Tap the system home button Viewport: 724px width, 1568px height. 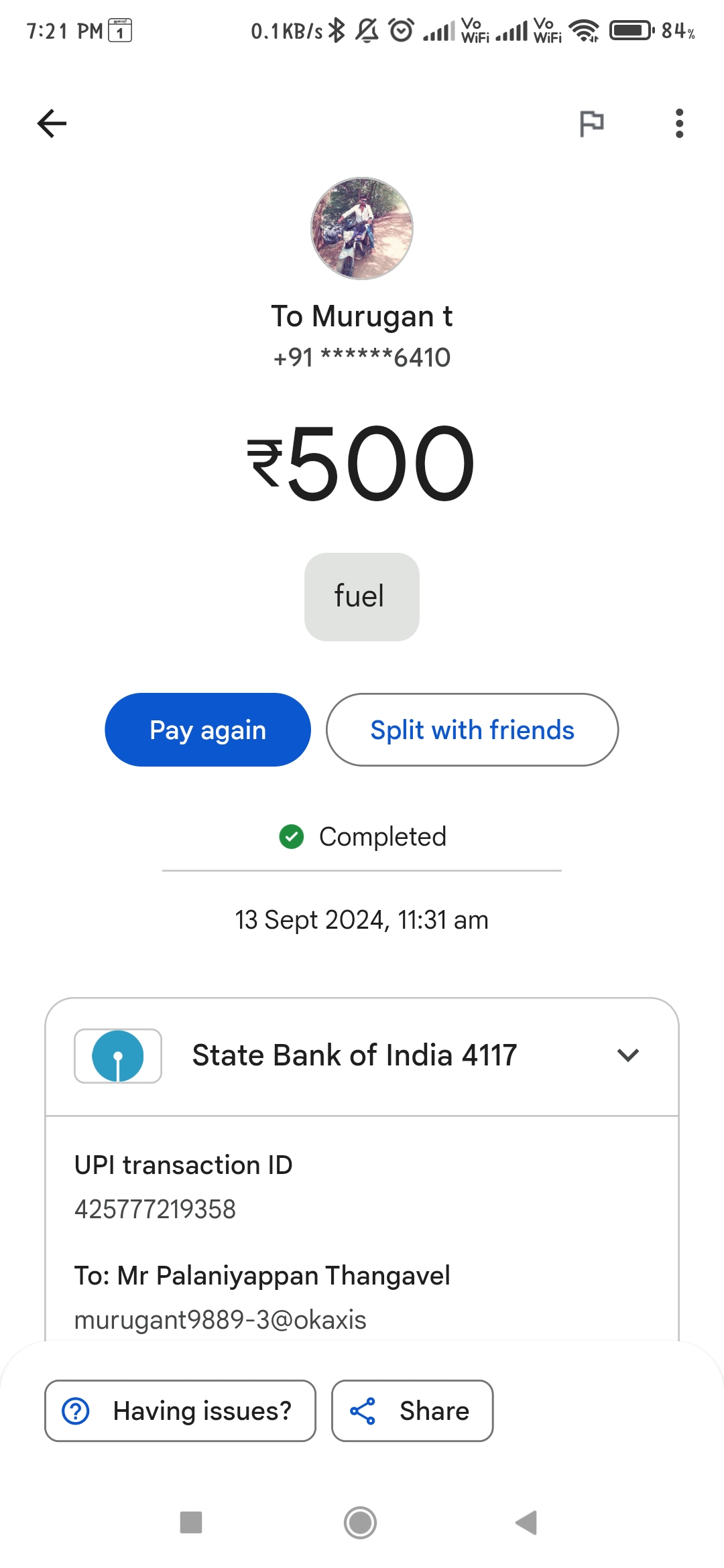pyautogui.click(x=361, y=1522)
